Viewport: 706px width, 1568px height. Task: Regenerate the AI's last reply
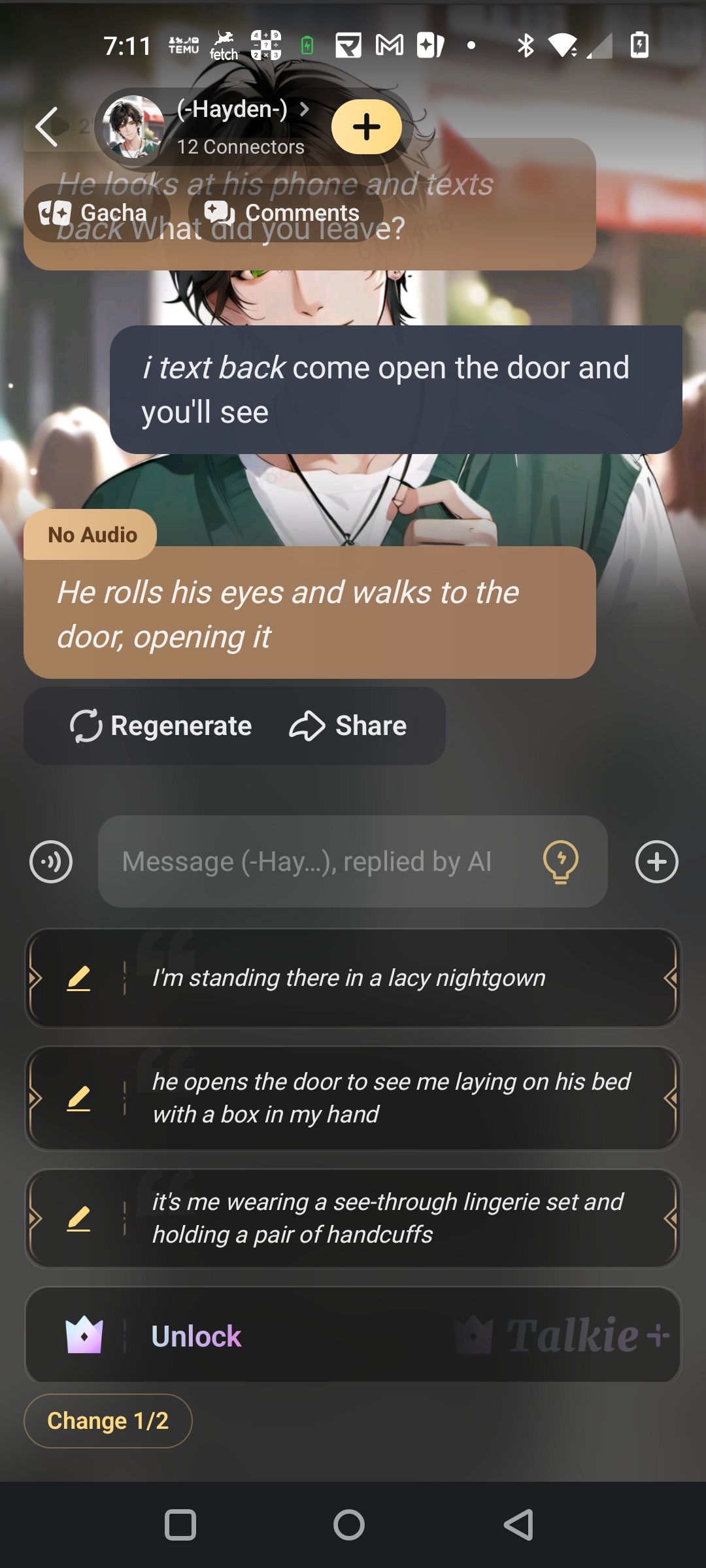[161, 726]
